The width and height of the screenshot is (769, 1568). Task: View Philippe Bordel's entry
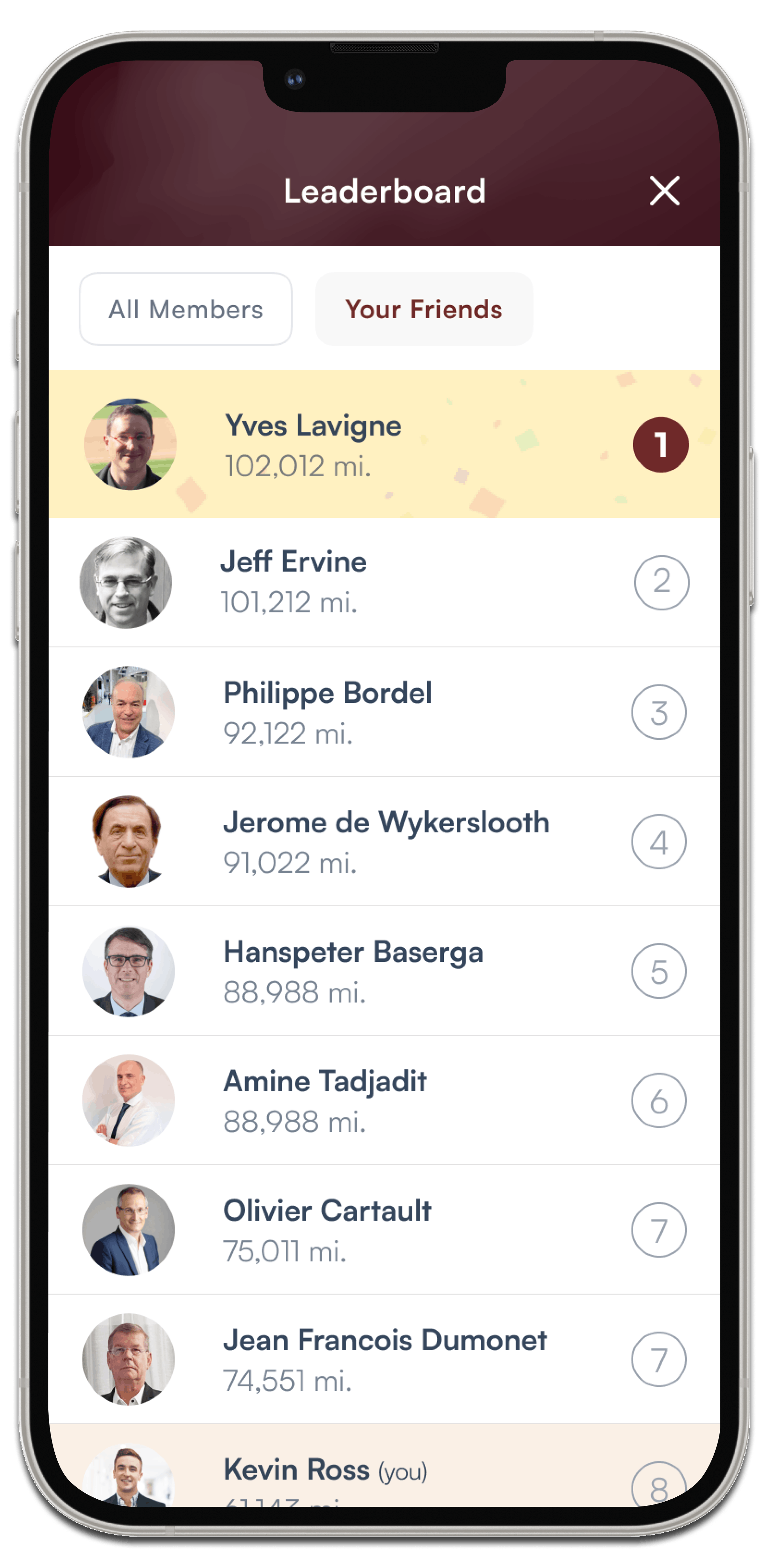coord(383,712)
